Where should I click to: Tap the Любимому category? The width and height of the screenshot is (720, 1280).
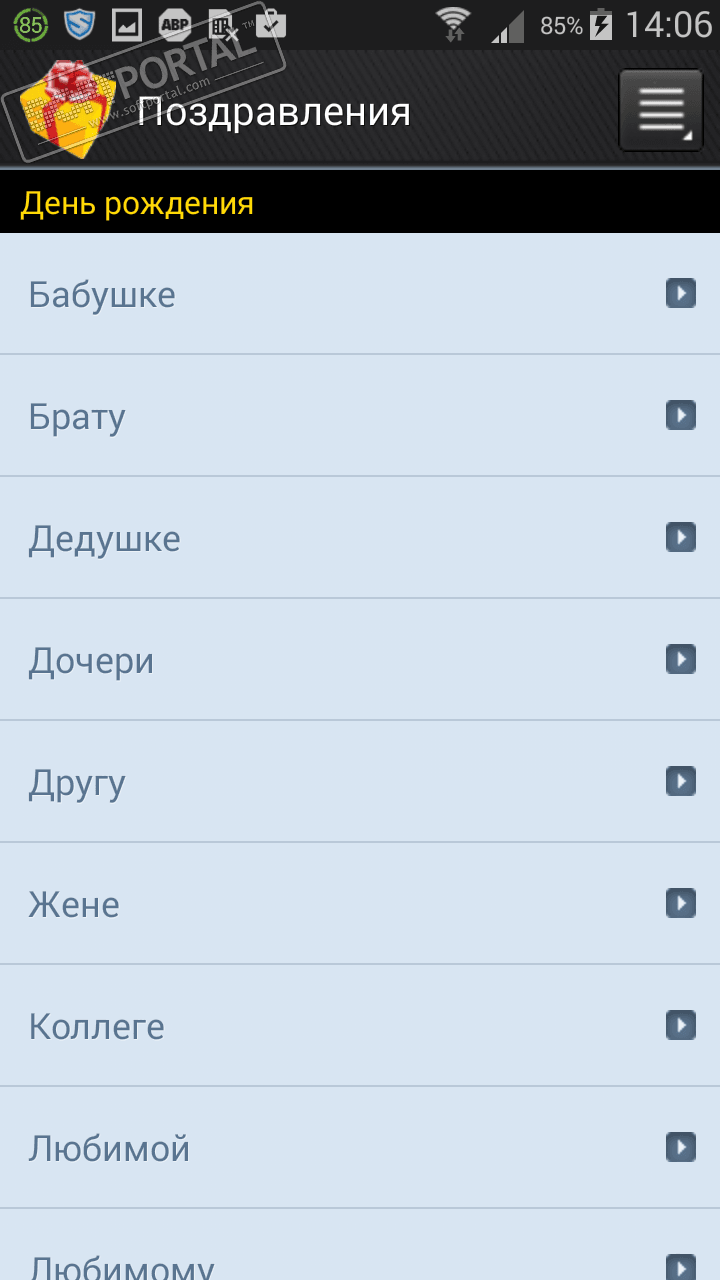point(360,1255)
